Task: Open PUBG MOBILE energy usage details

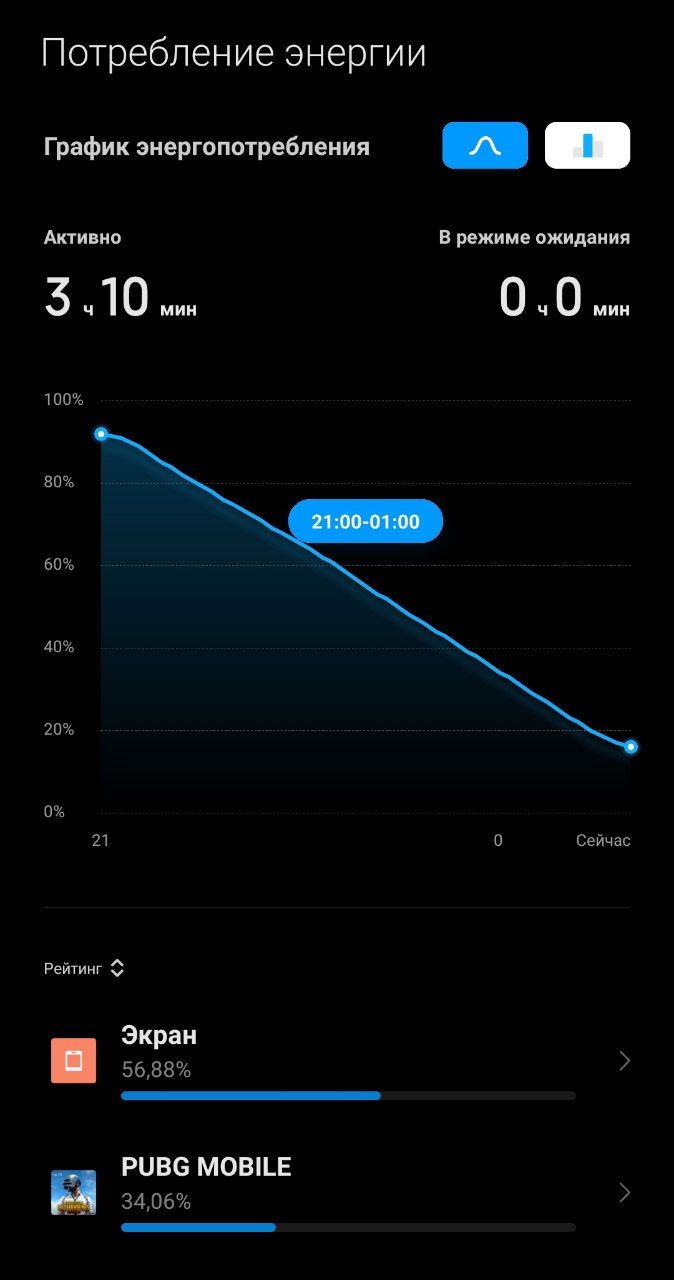Action: 337,1193
